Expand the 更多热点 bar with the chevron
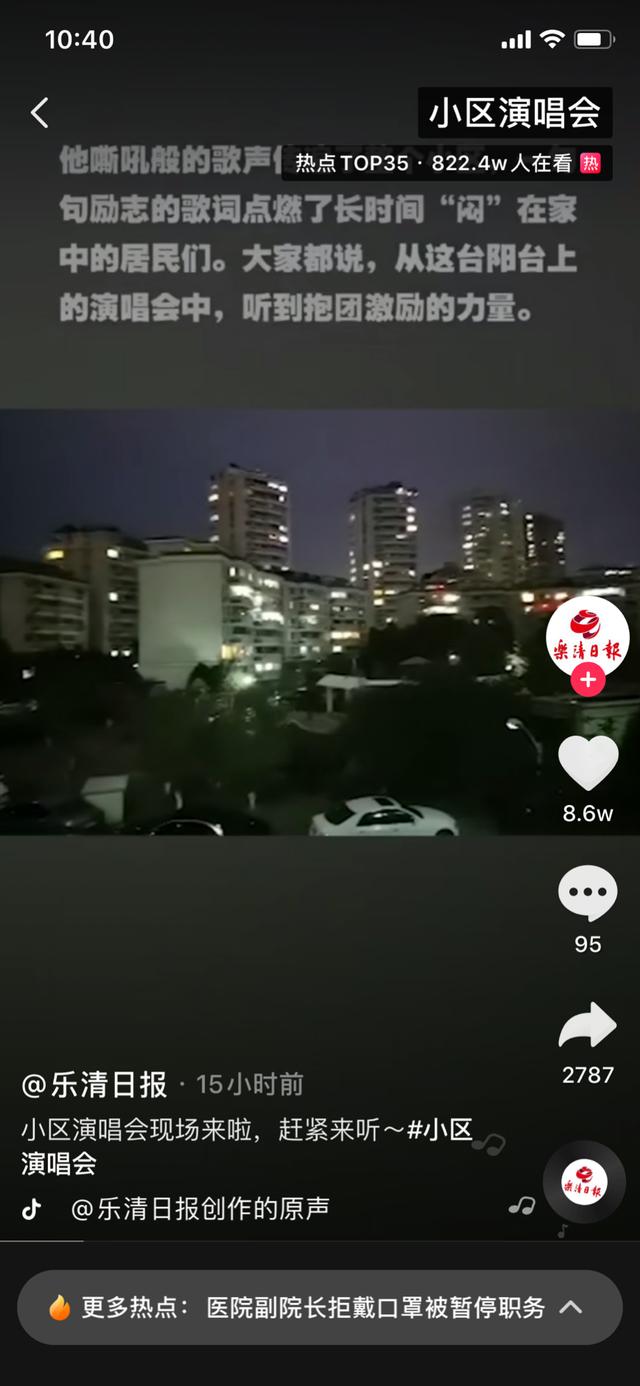 click(x=571, y=1307)
